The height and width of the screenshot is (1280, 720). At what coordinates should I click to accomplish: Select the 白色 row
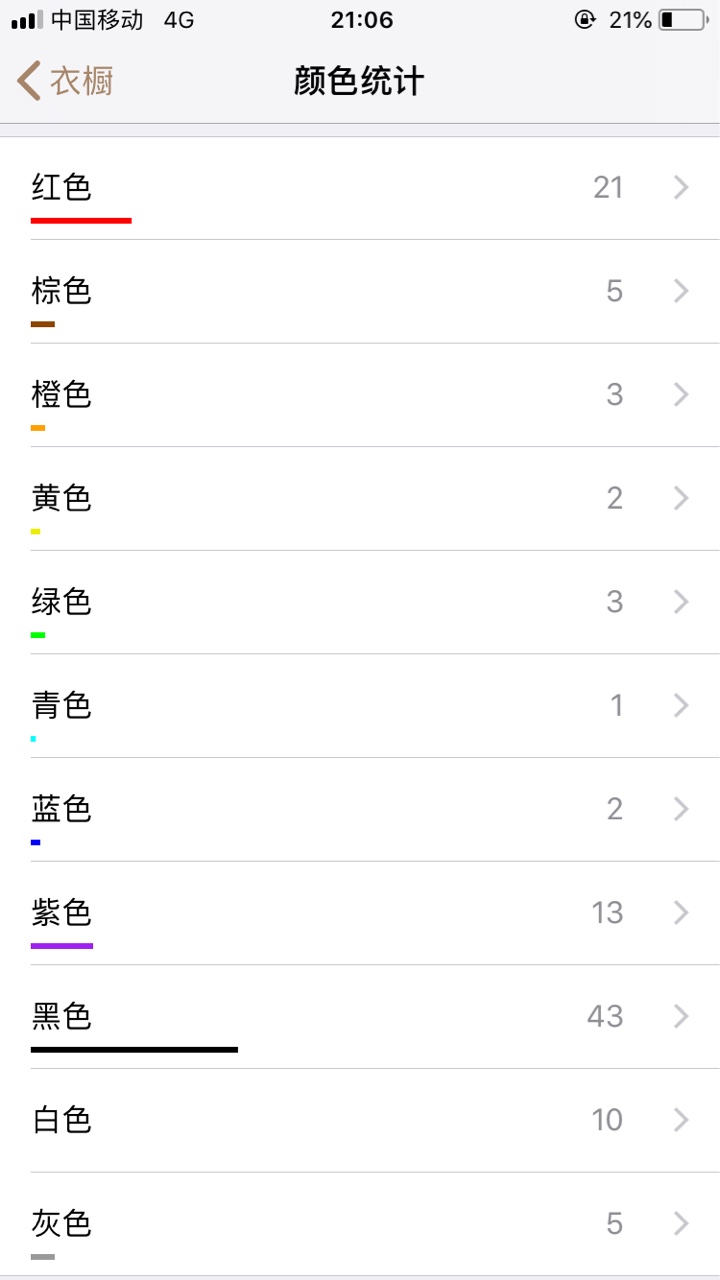[360, 1120]
